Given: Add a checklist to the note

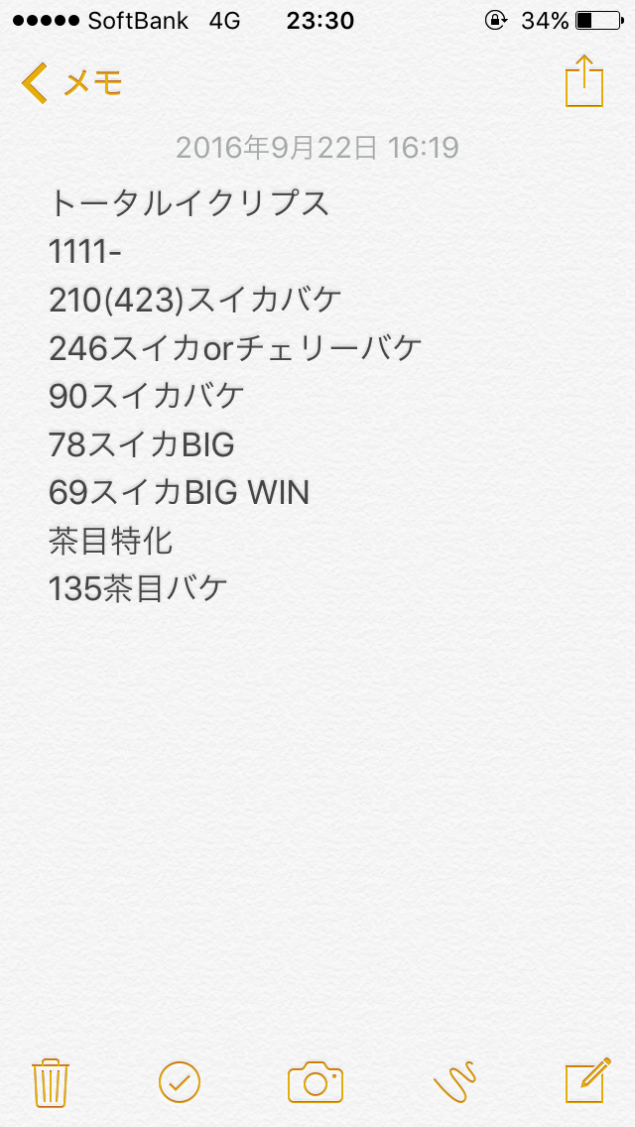Looking at the screenshot, I should tap(180, 1082).
